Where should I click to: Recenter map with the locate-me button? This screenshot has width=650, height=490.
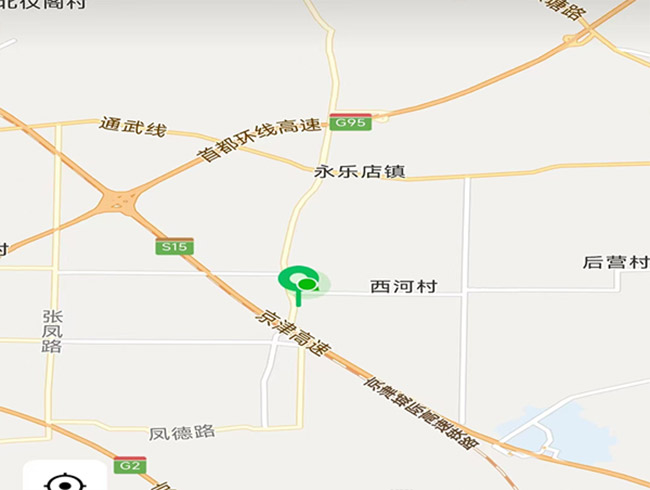[x=64, y=479]
